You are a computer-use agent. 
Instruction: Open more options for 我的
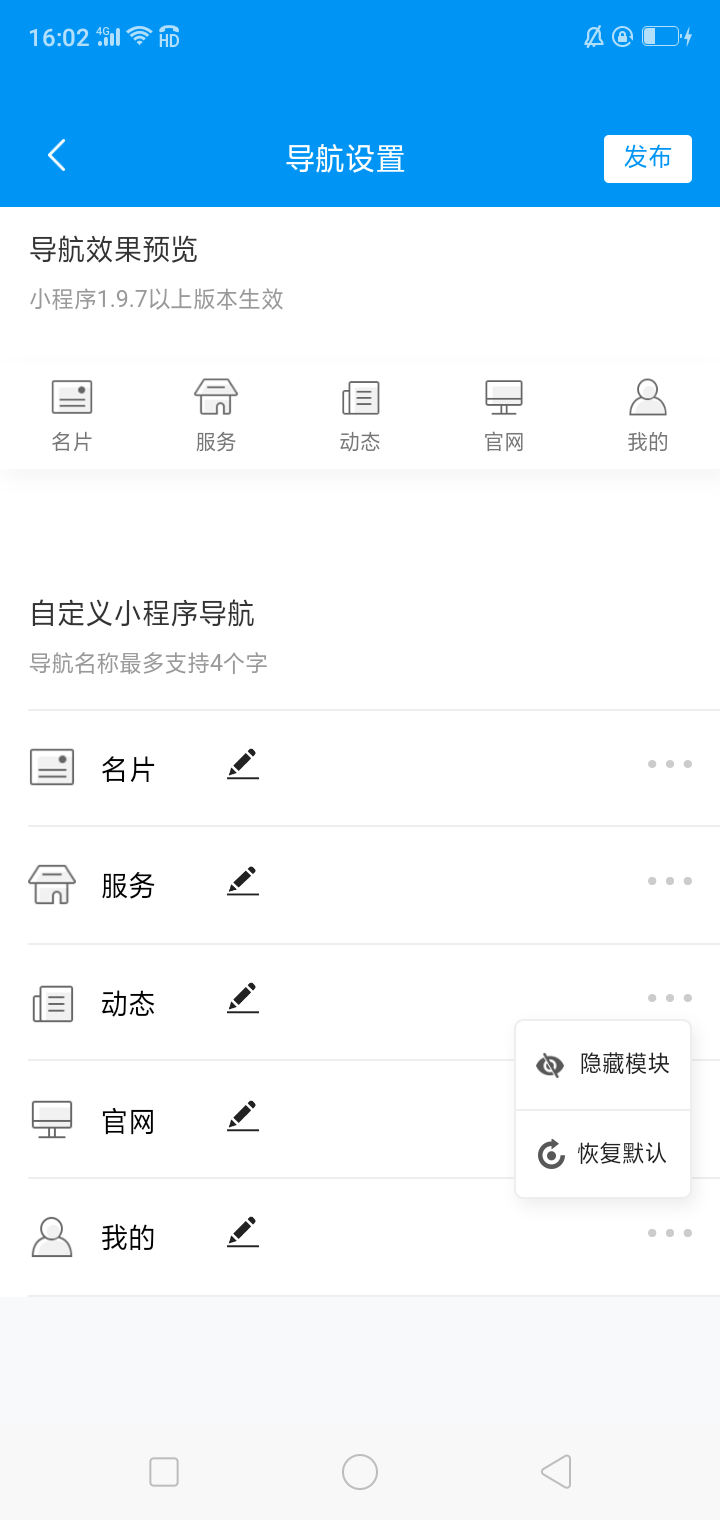[x=669, y=1233]
